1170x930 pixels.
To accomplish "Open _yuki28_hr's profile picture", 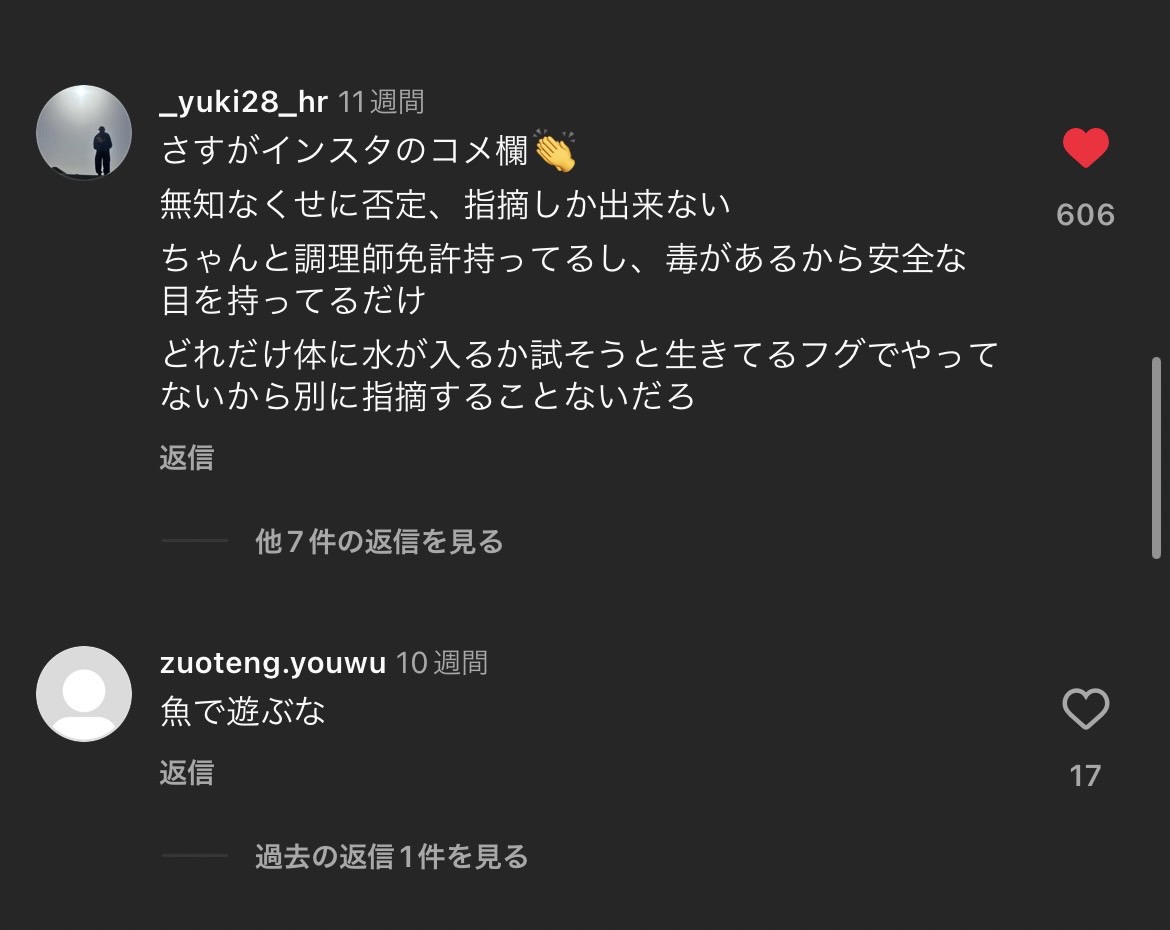I will tap(84, 133).
